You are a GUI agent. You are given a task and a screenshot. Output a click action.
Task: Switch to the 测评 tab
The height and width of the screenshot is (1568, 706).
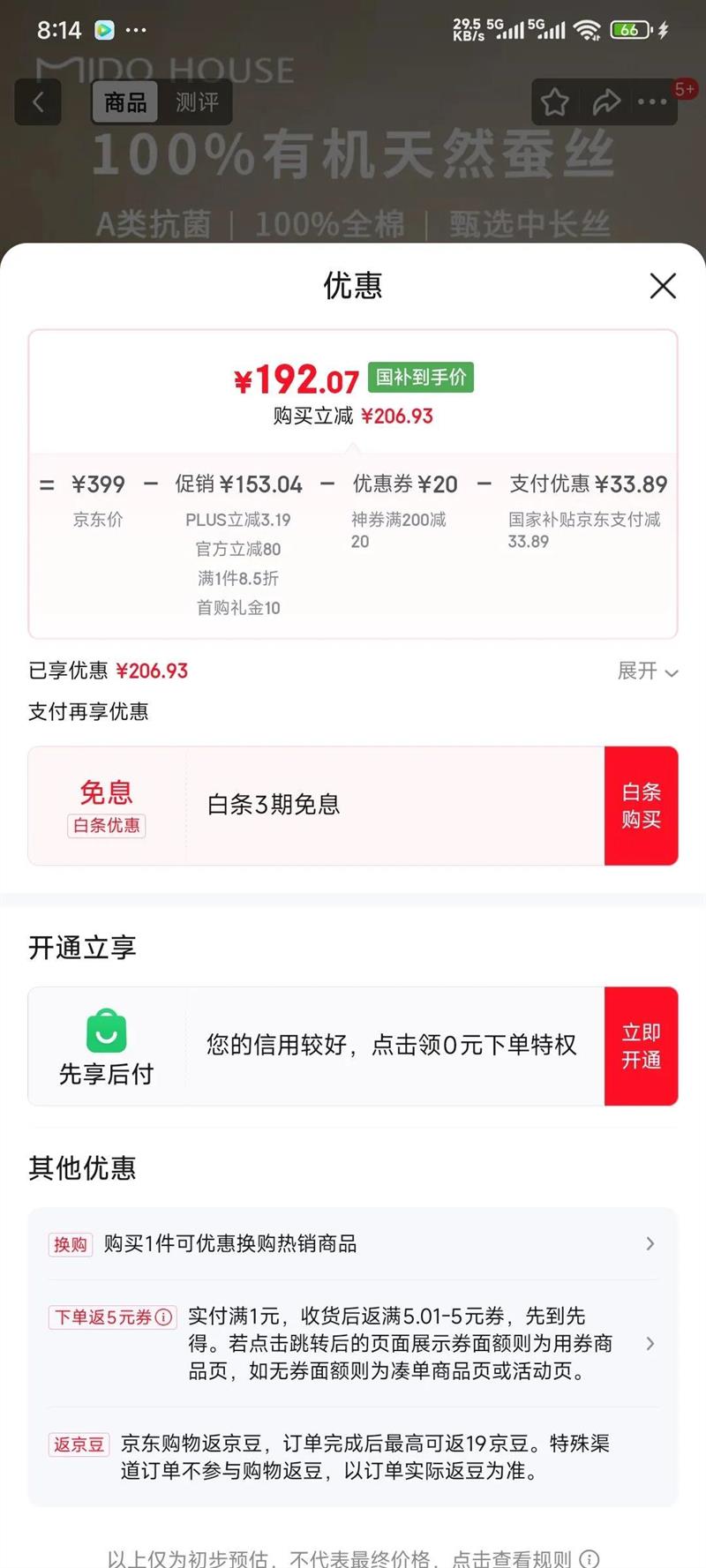pyautogui.click(x=196, y=102)
